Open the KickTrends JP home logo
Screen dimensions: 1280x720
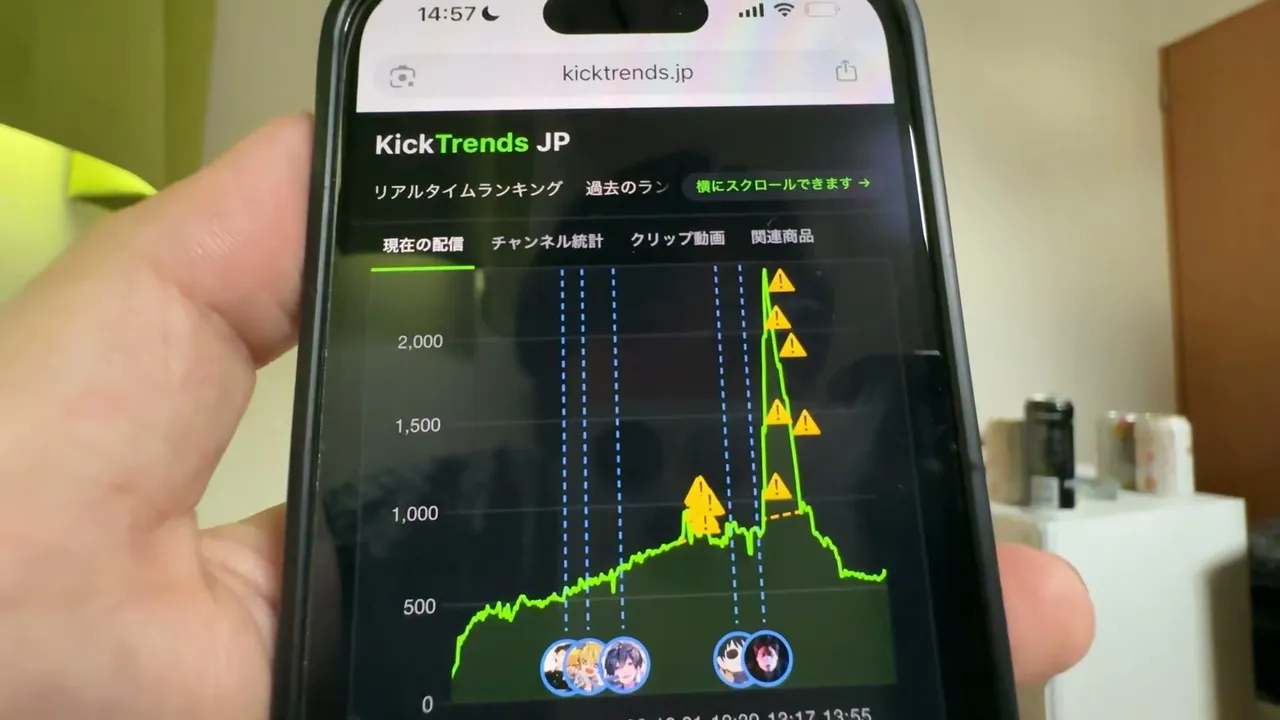pos(472,143)
